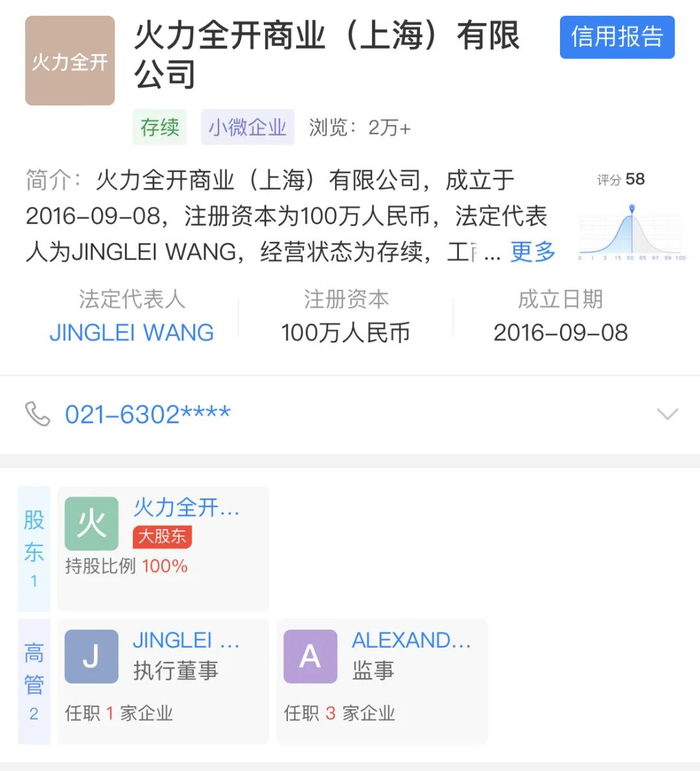Viewport: 700px width, 771px height.
Task: Open legal representative JINGLEI WANG link
Action: (x=132, y=333)
